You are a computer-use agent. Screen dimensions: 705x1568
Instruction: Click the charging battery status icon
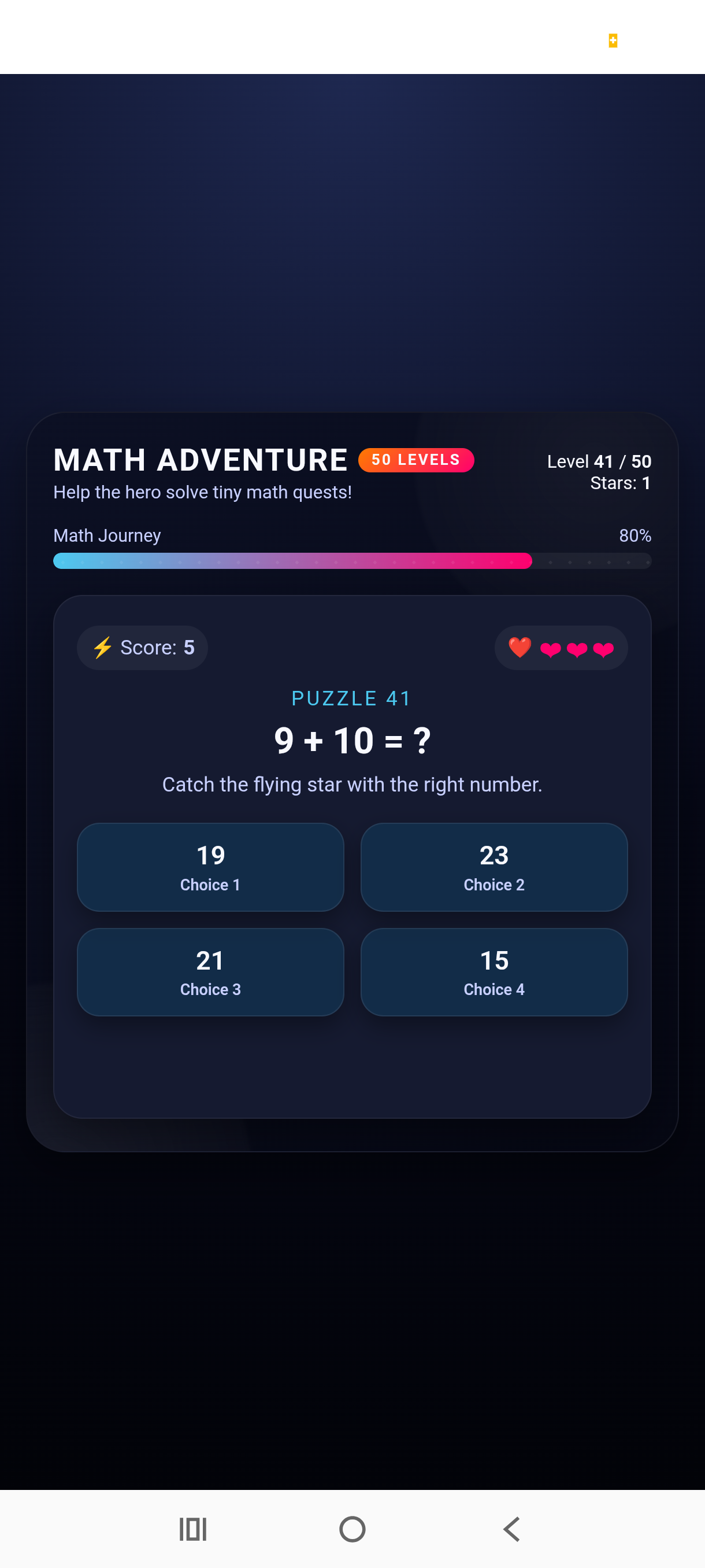coord(613,41)
